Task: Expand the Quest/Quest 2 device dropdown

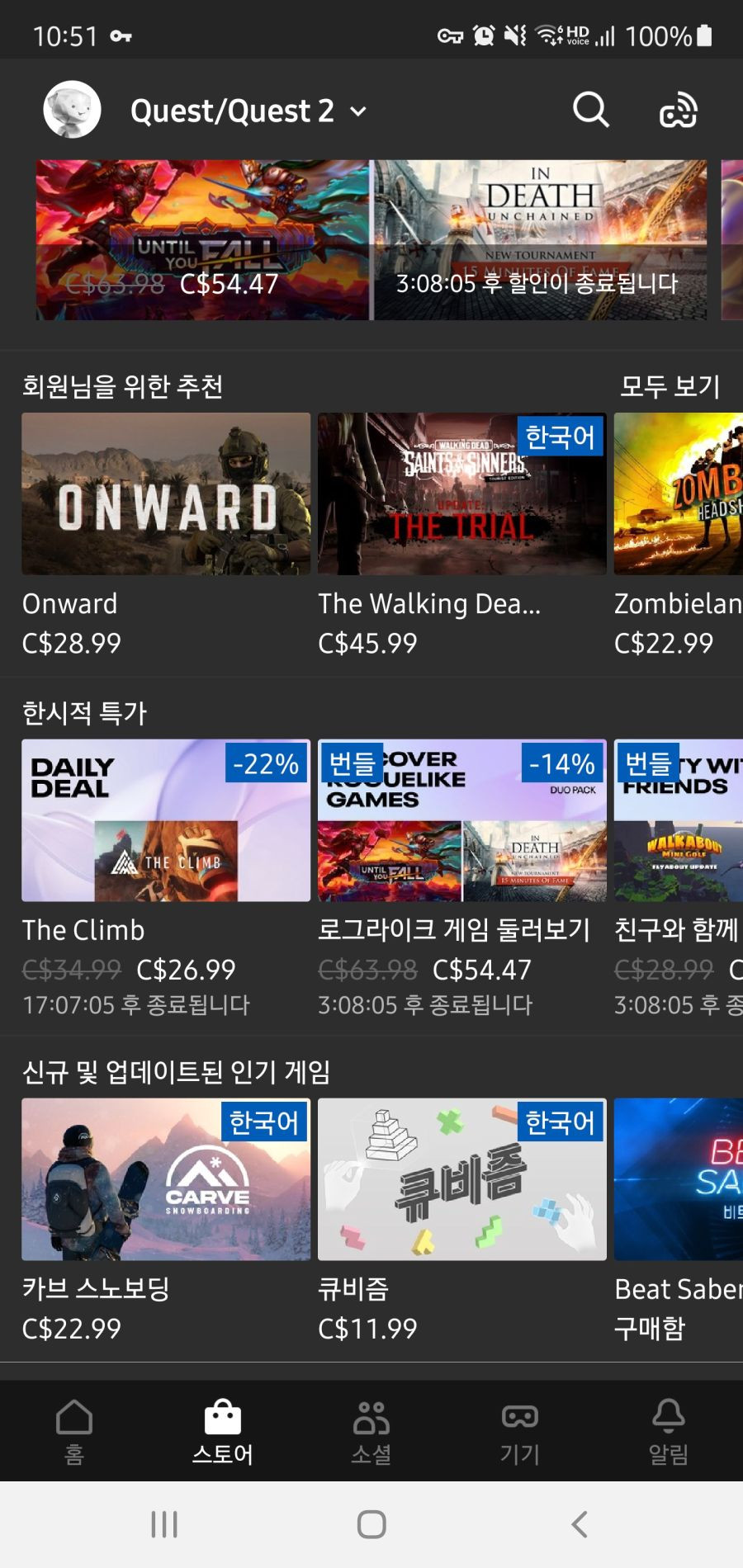Action: pyautogui.click(x=248, y=111)
